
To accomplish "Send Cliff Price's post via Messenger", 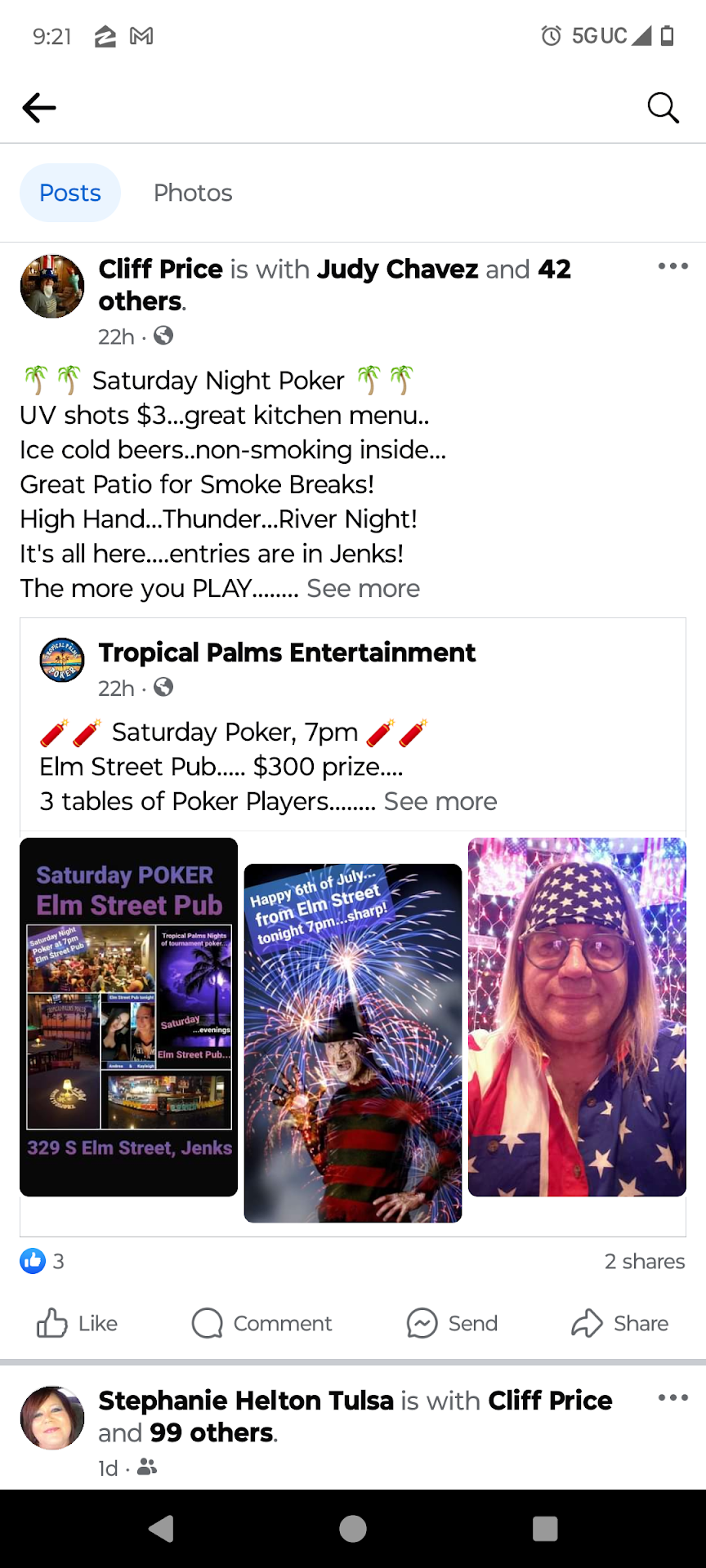I will click(x=452, y=1323).
